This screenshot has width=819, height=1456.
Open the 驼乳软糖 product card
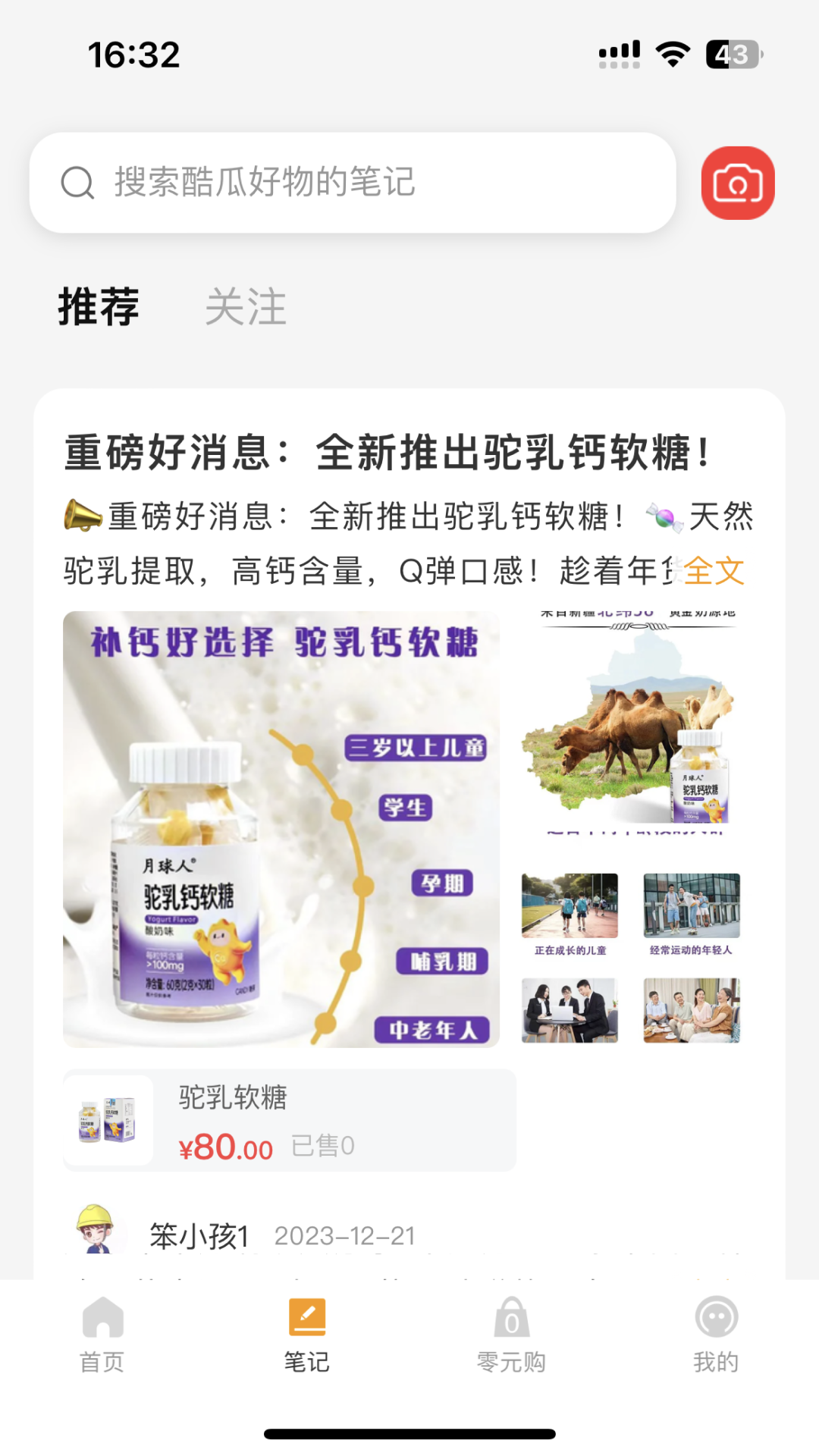click(289, 1120)
